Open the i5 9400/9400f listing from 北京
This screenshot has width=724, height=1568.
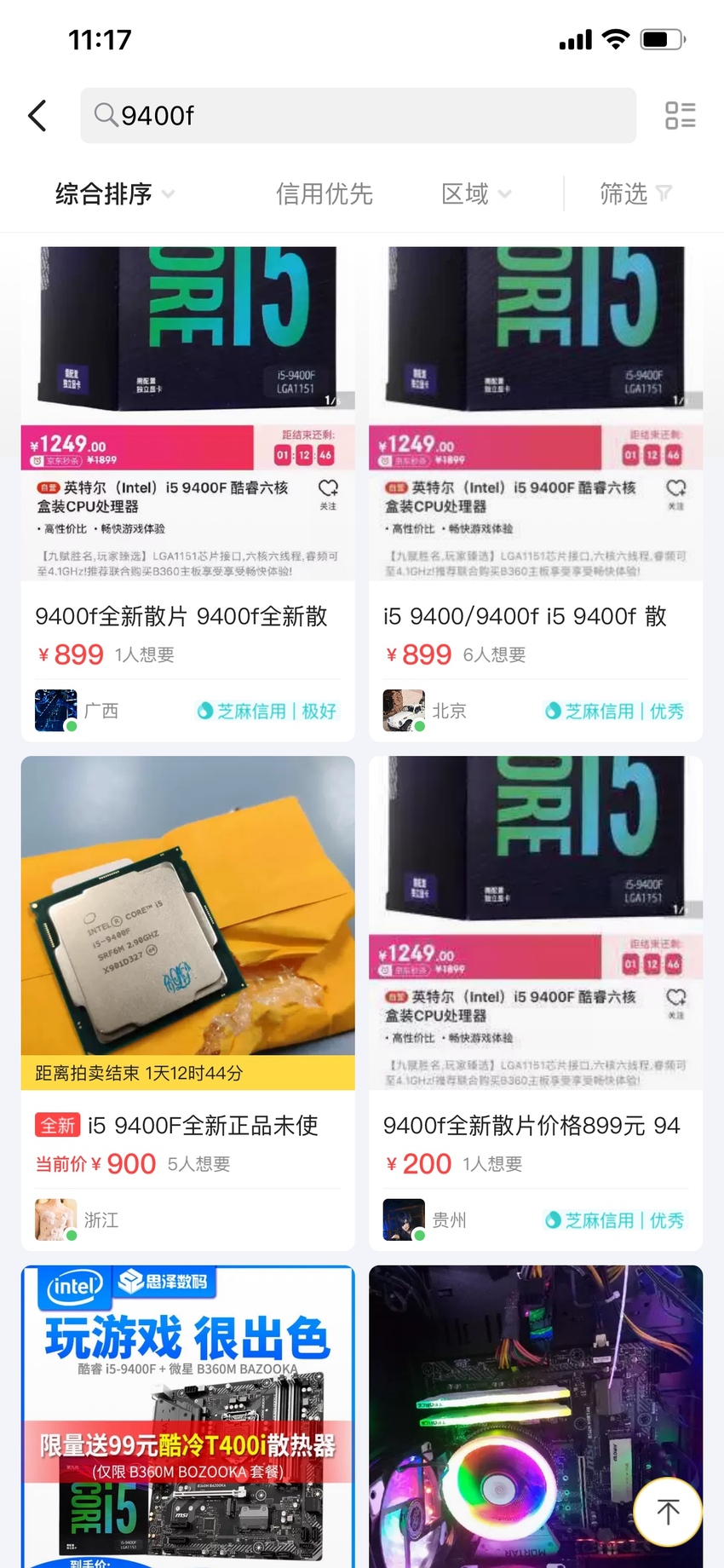click(x=536, y=494)
